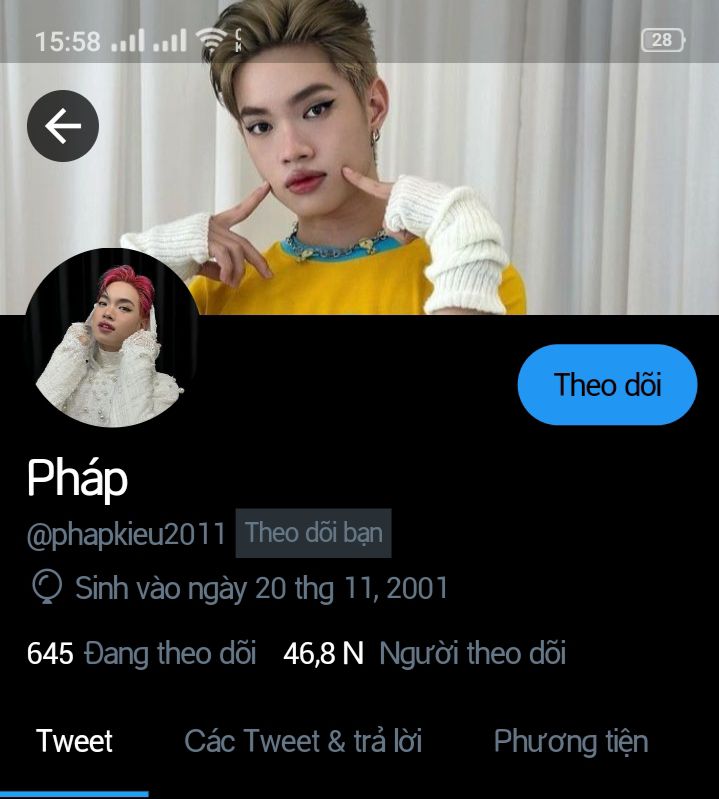719x799 pixels.
Task: Open Pháp's profile picture
Action: (x=111, y=339)
